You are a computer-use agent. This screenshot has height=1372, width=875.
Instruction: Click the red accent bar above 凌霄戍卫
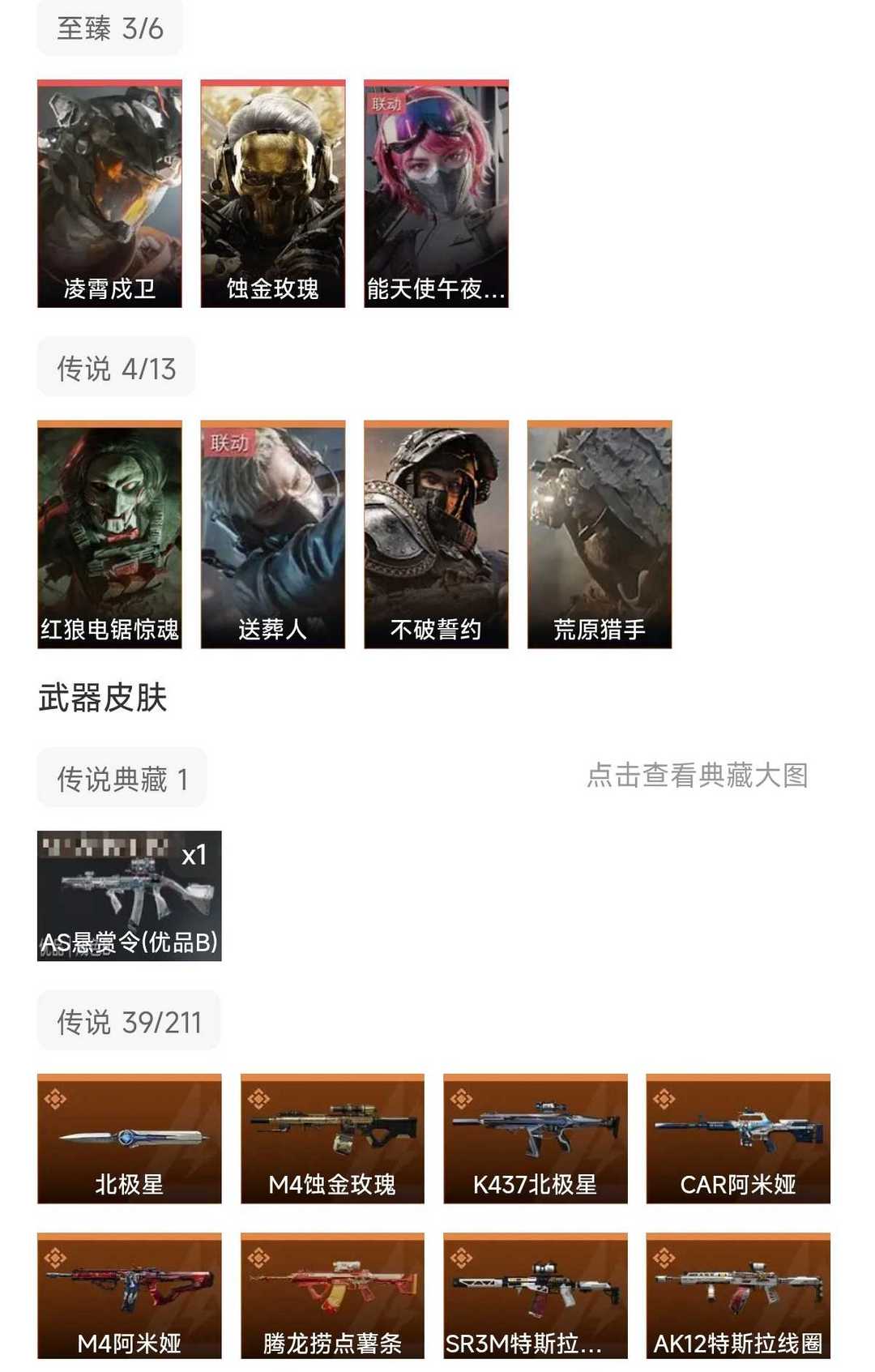[x=108, y=82]
